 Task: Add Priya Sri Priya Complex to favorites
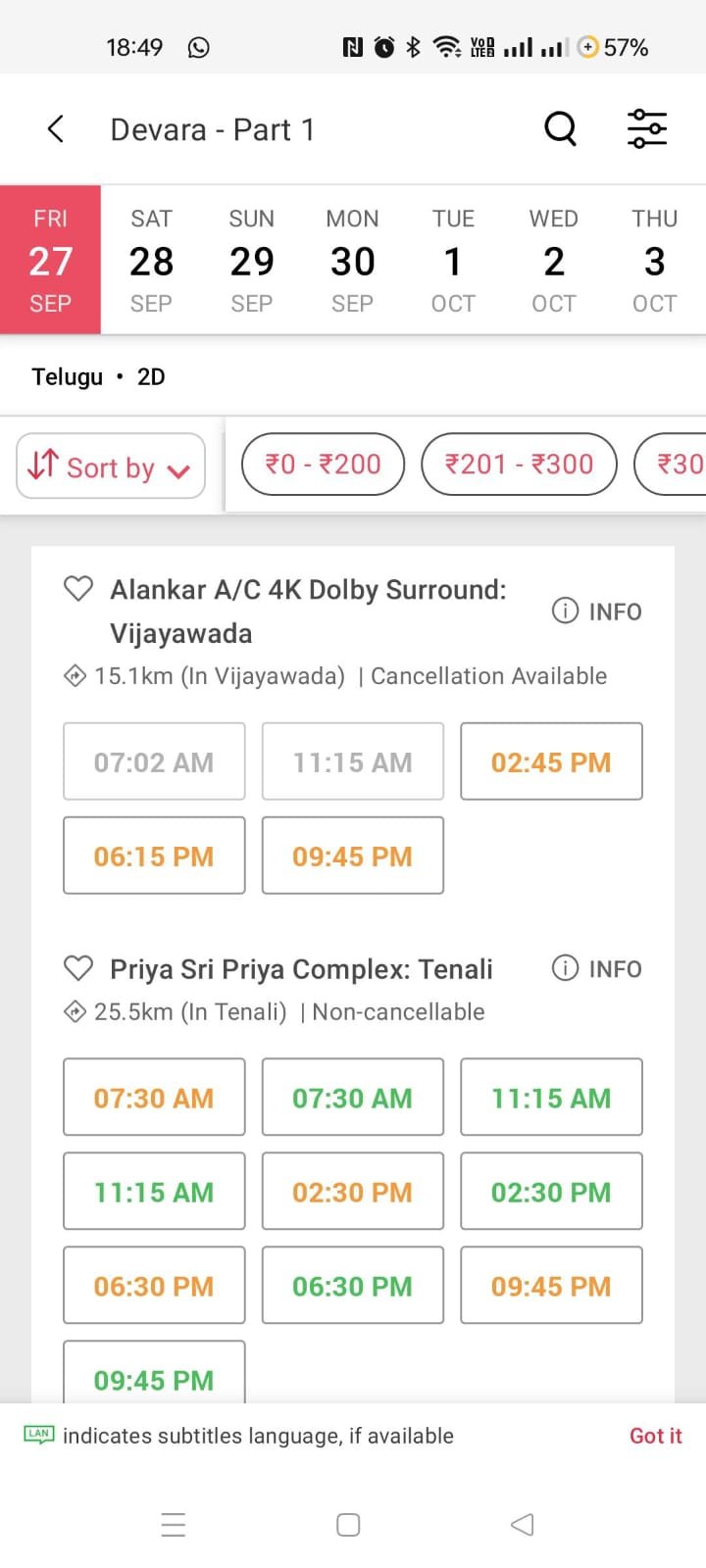[x=77, y=968]
